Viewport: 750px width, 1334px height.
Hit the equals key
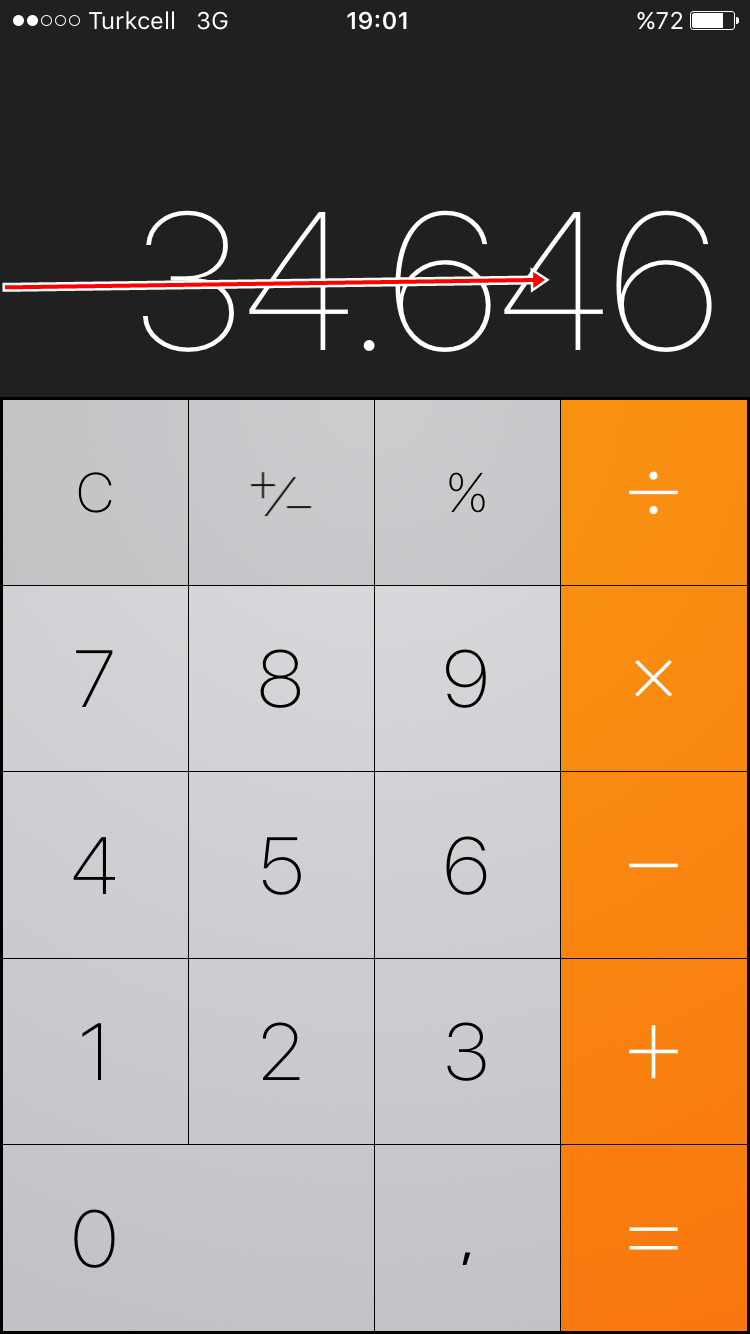[x=654, y=1238]
